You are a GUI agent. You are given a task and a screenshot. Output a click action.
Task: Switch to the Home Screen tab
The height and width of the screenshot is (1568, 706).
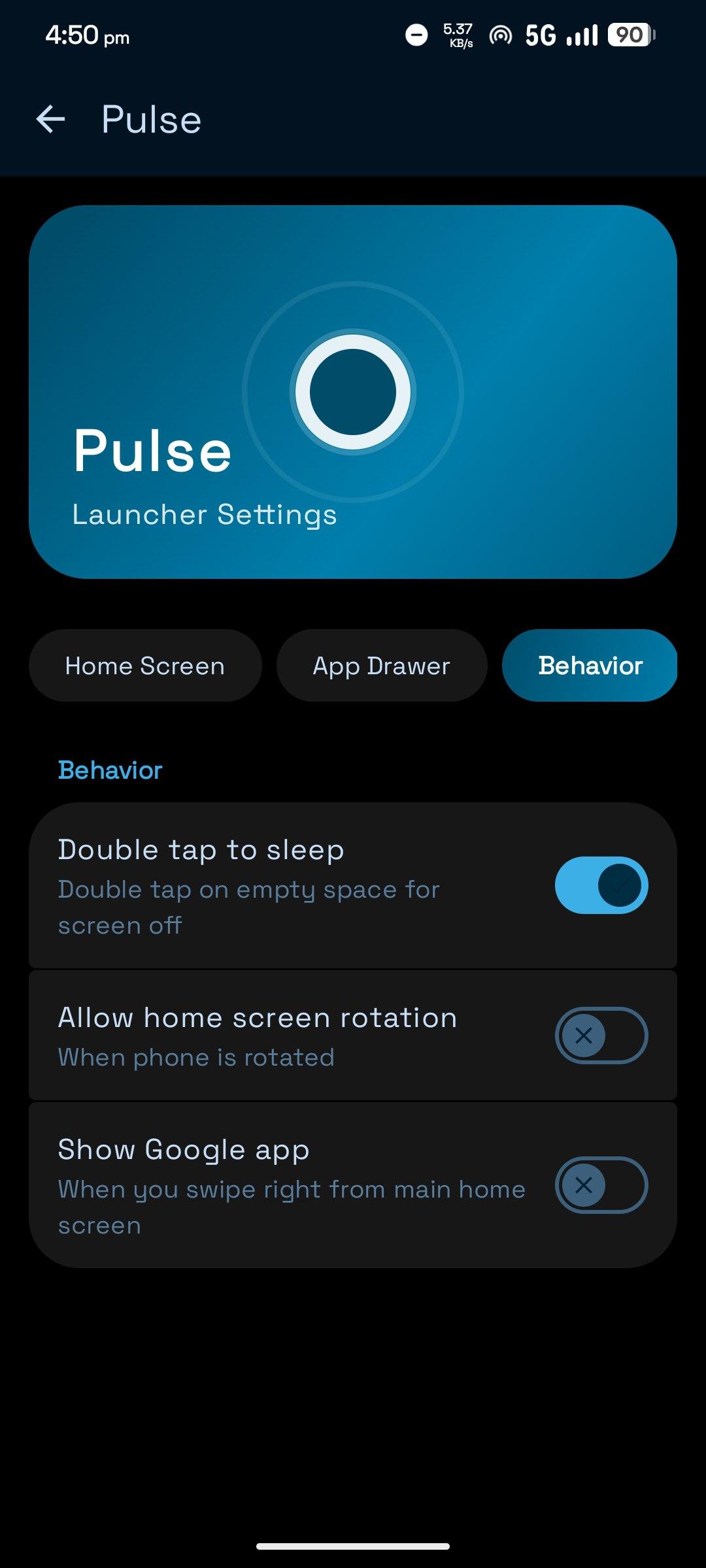tap(144, 666)
